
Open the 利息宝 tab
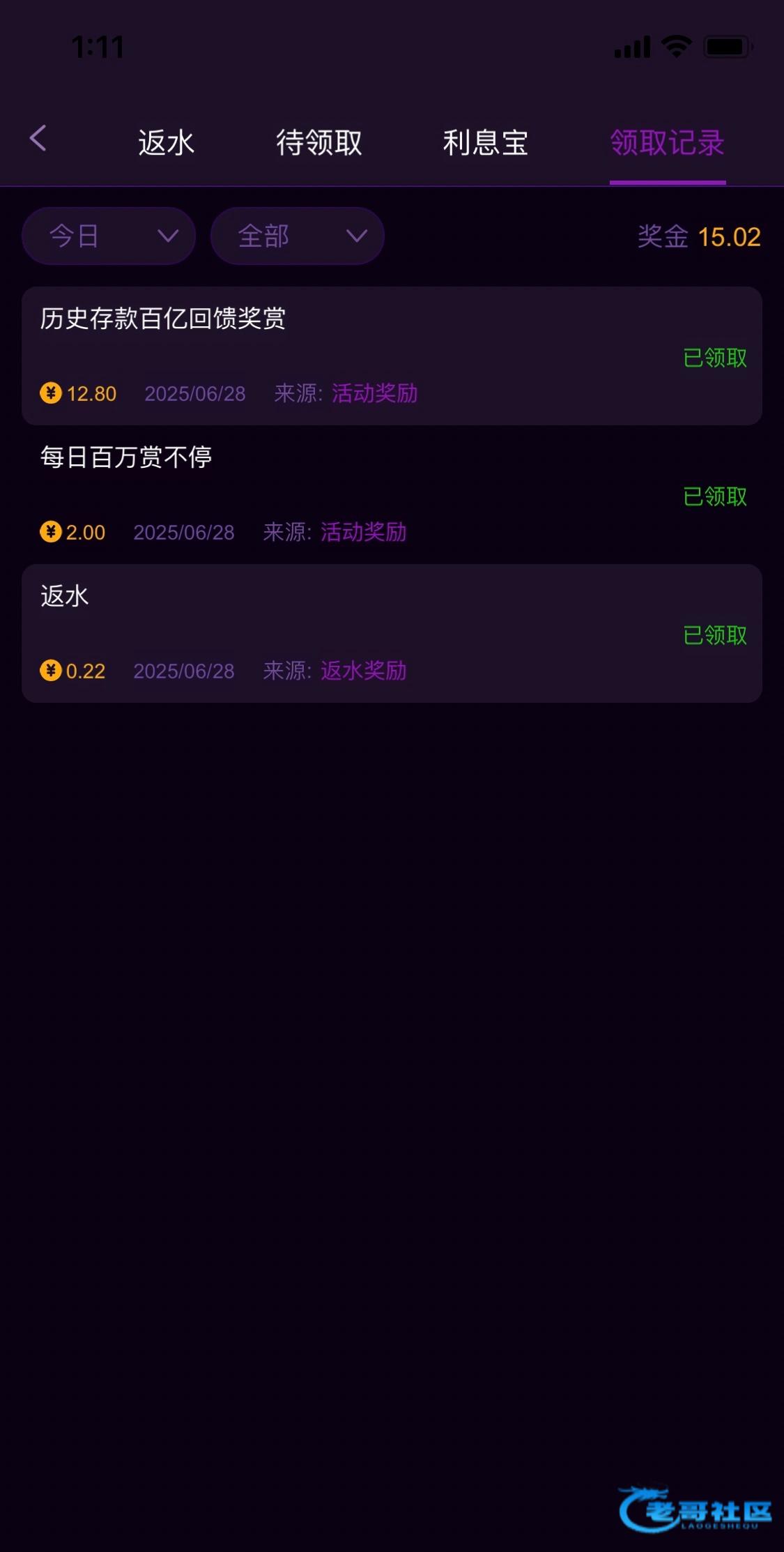pyautogui.click(x=485, y=143)
